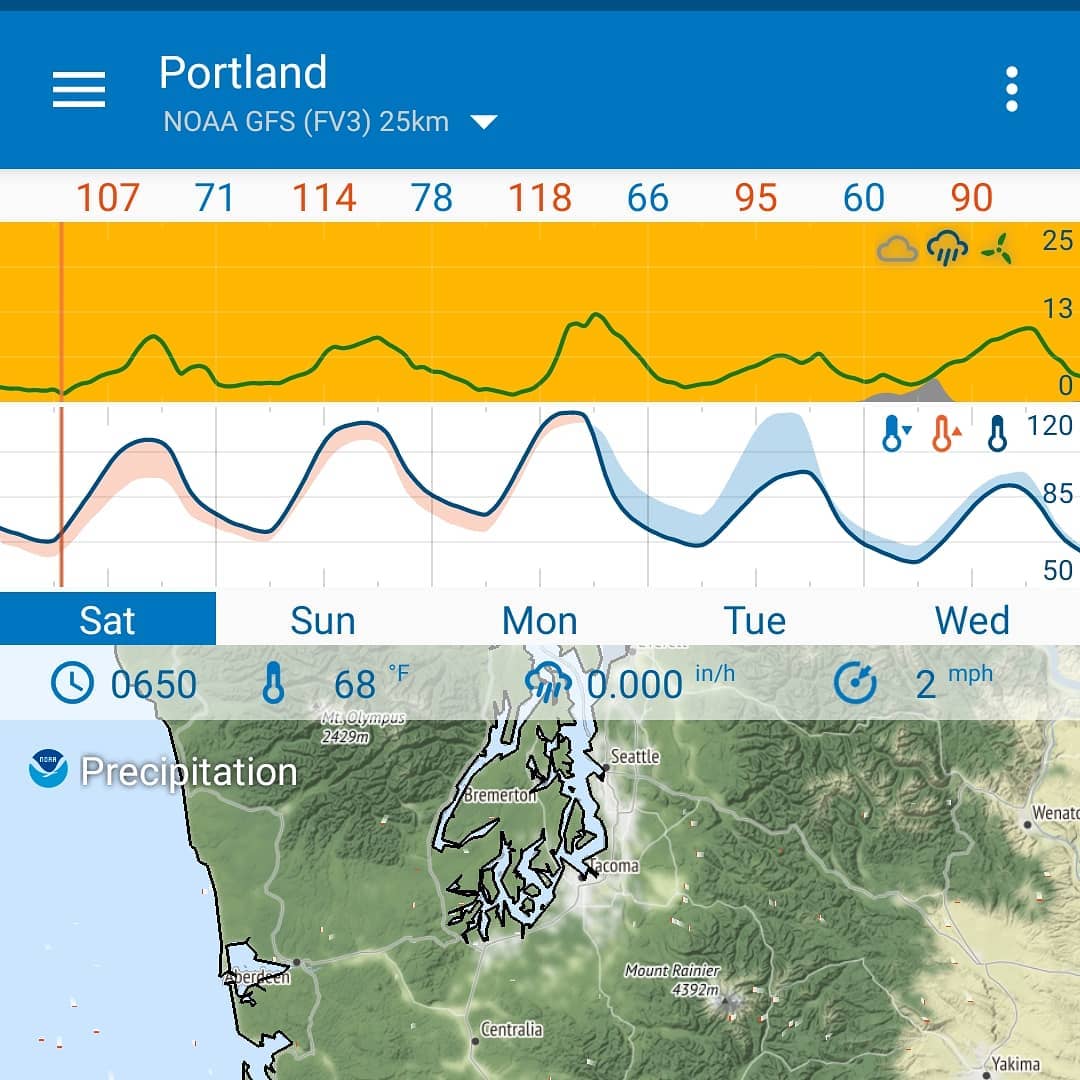Toggle the wind graph line
This screenshot has width=1080, height=1080.
[x=996, y=249]
